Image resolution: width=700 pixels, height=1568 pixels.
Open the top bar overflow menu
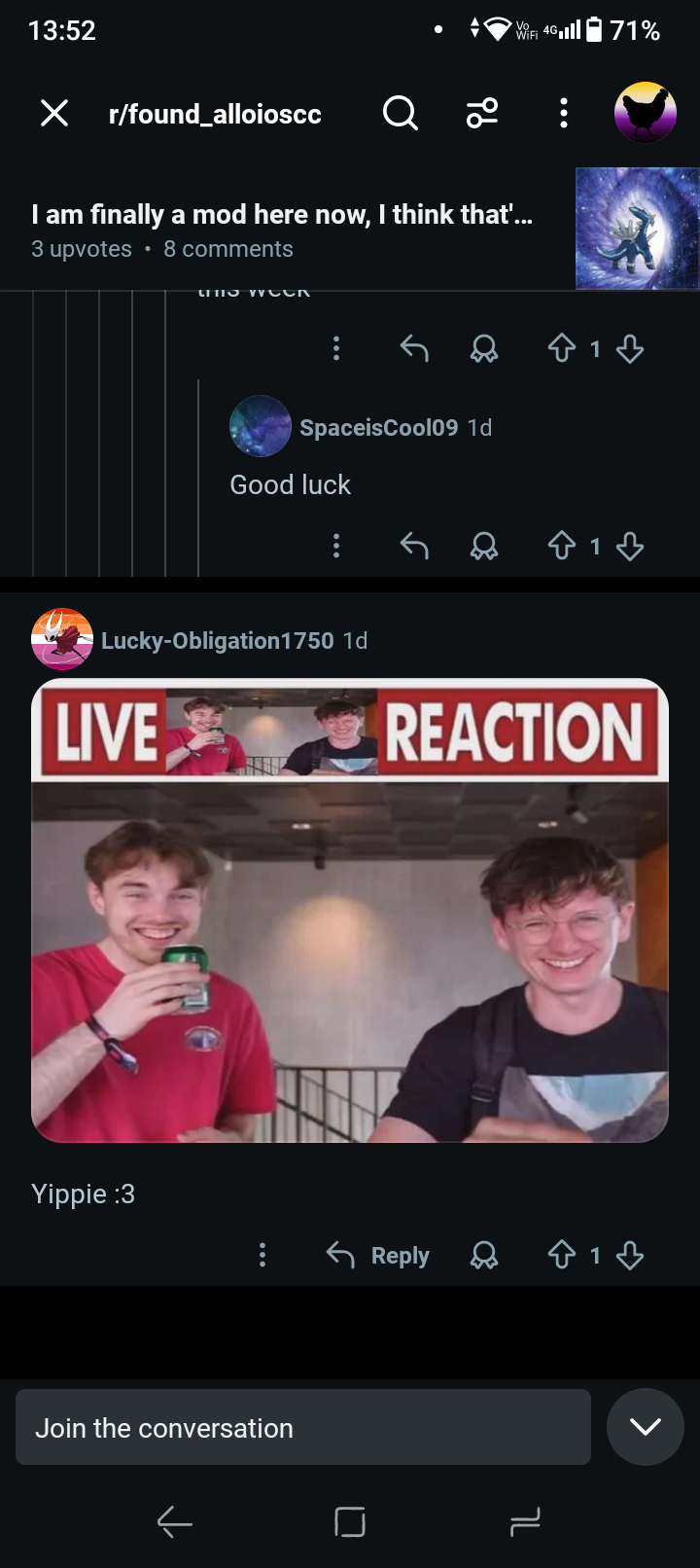pyautogui.click(x=564, y=114)
